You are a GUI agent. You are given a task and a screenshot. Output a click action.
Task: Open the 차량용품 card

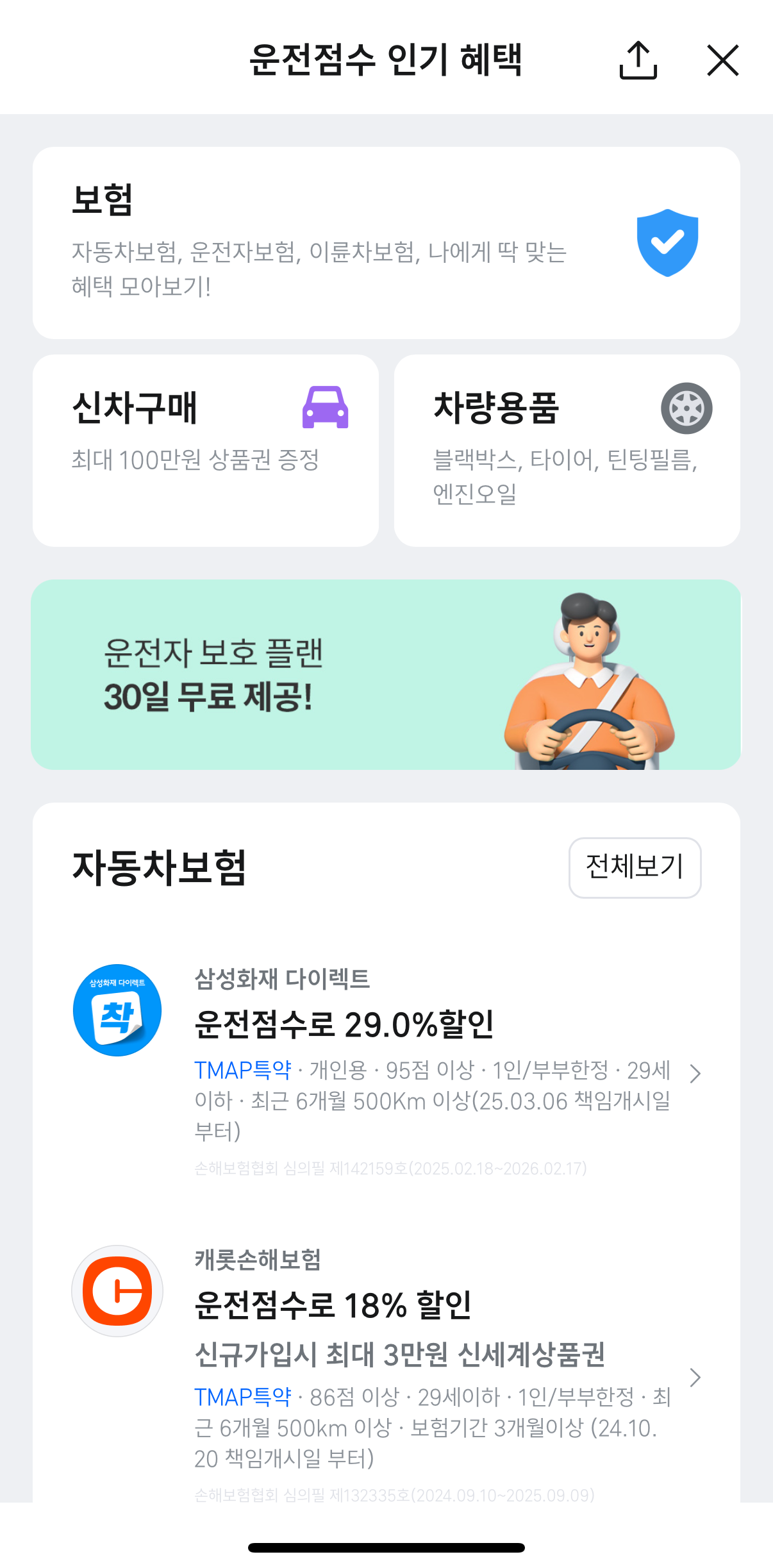click(567, 450)
